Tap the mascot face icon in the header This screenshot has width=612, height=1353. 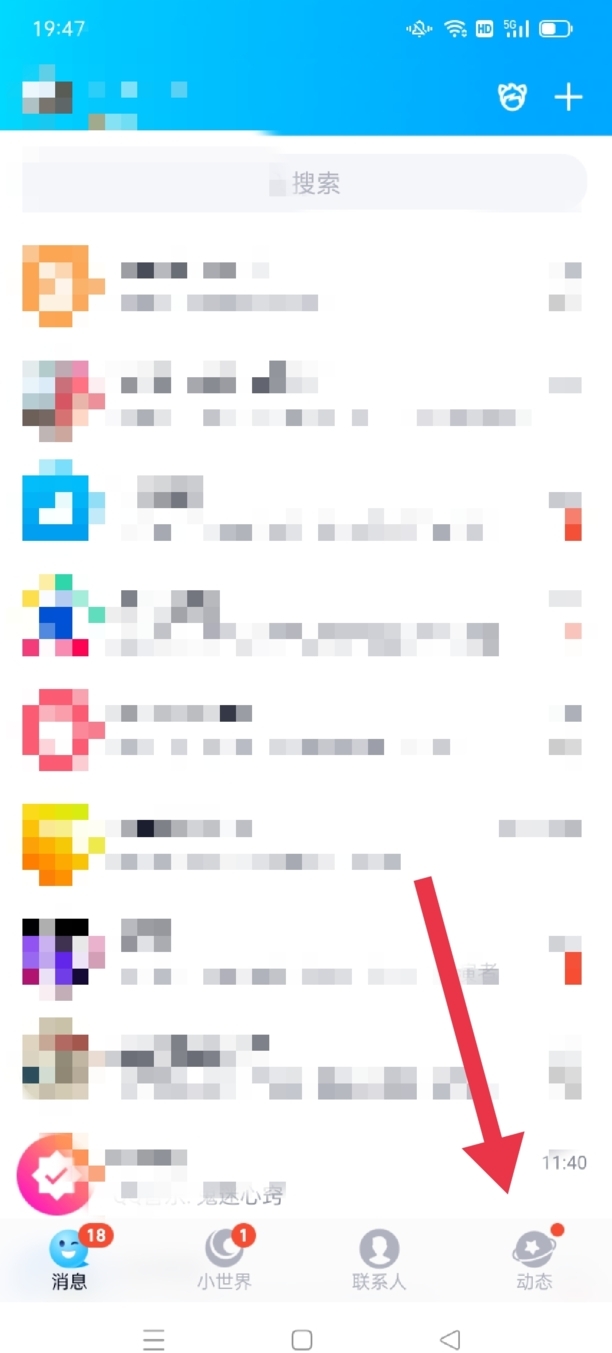[512, 97]
